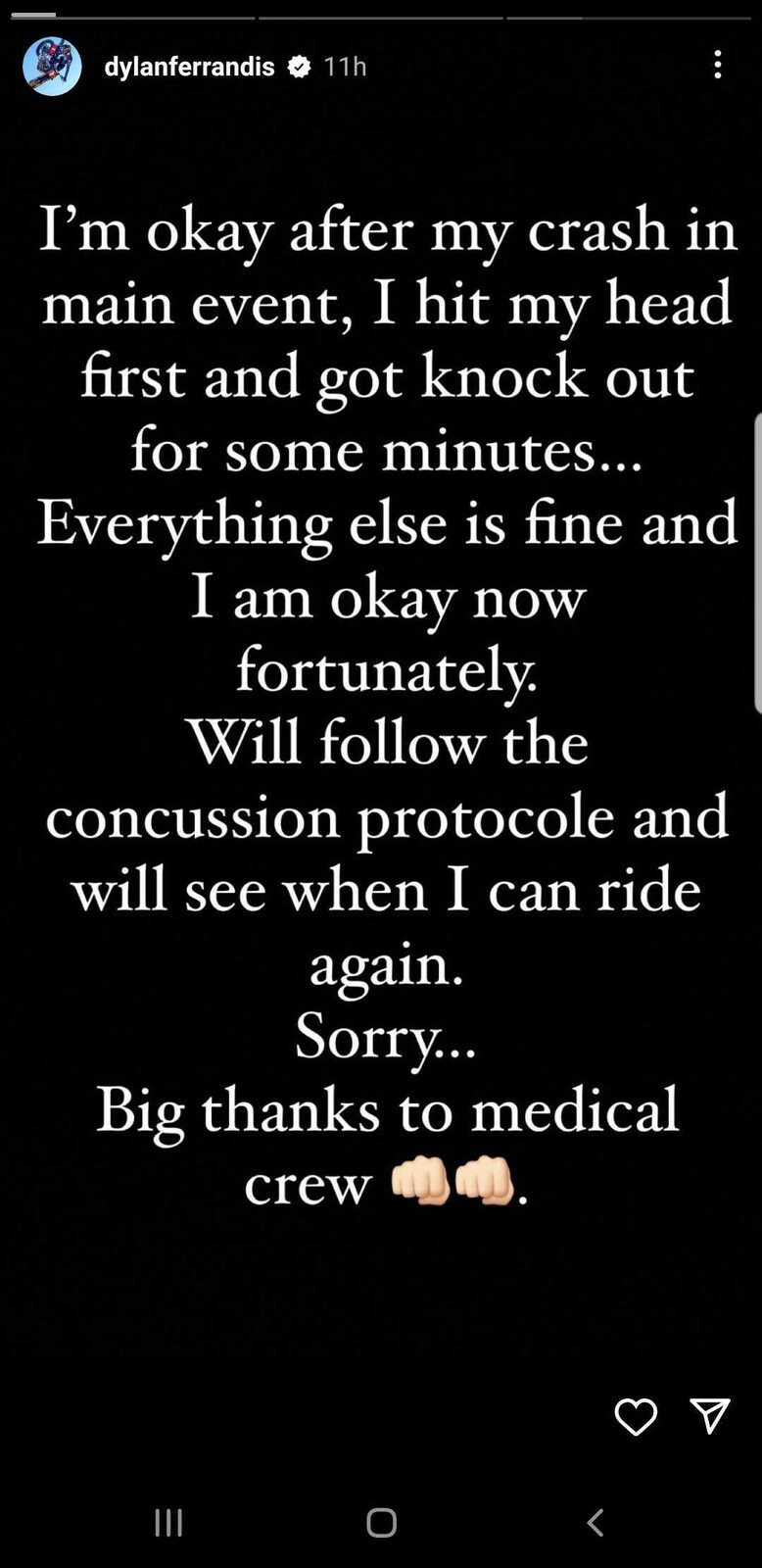The height and width of the screenshot is (1568, 762).
Task: Open dylanferrandis profile via username
Action: point(189,67)
